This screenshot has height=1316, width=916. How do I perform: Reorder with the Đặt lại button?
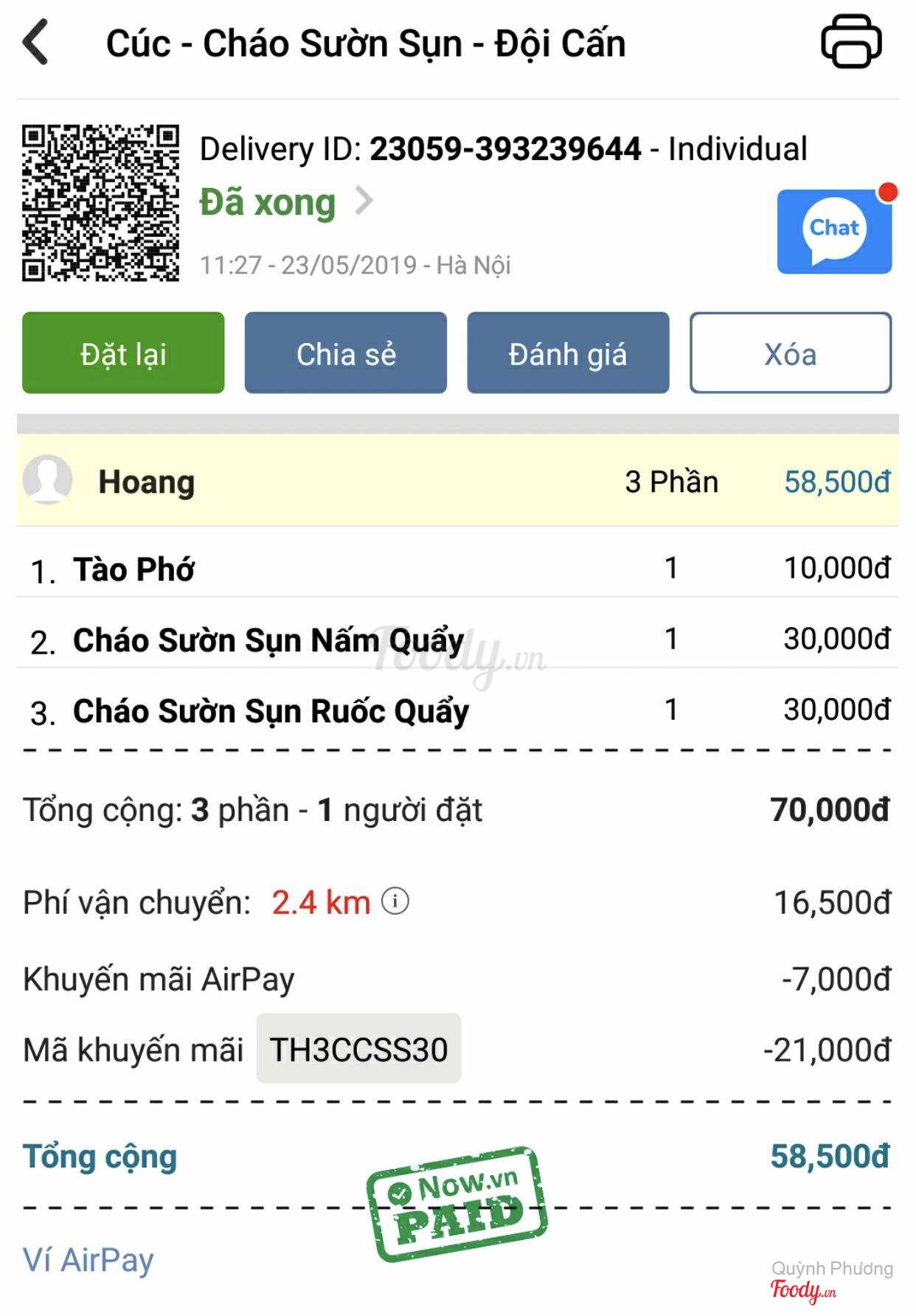pyautogui.click(x=123, y=353)
